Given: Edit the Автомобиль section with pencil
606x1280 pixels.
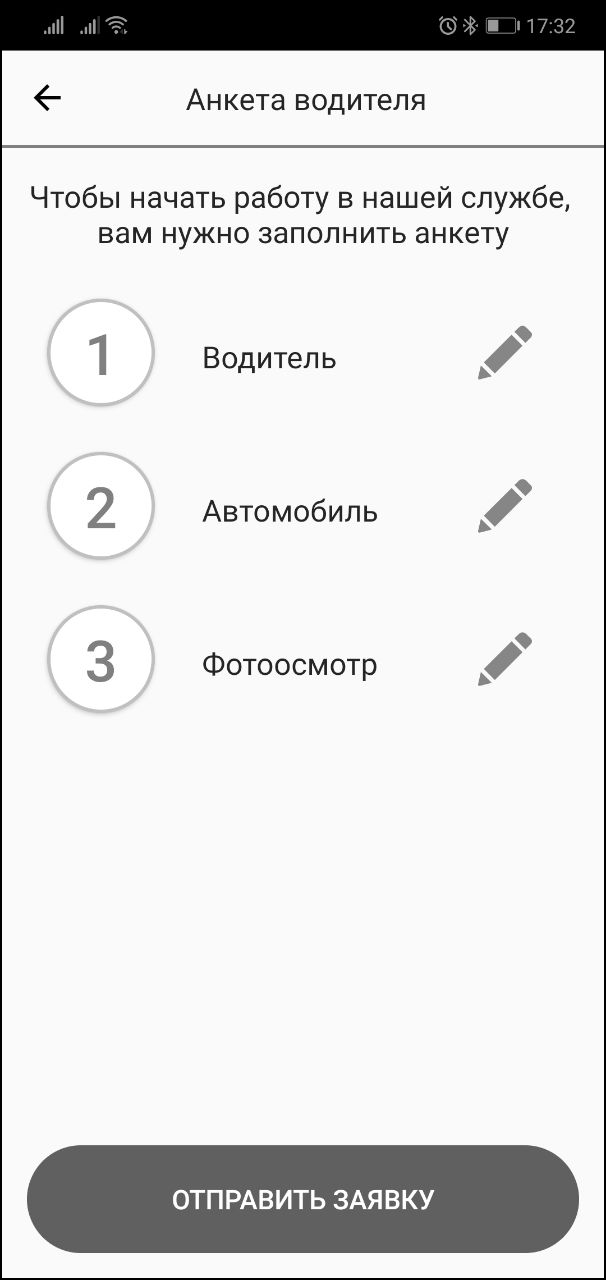Looking at the screenshot, I should click(x=505, y=506).
